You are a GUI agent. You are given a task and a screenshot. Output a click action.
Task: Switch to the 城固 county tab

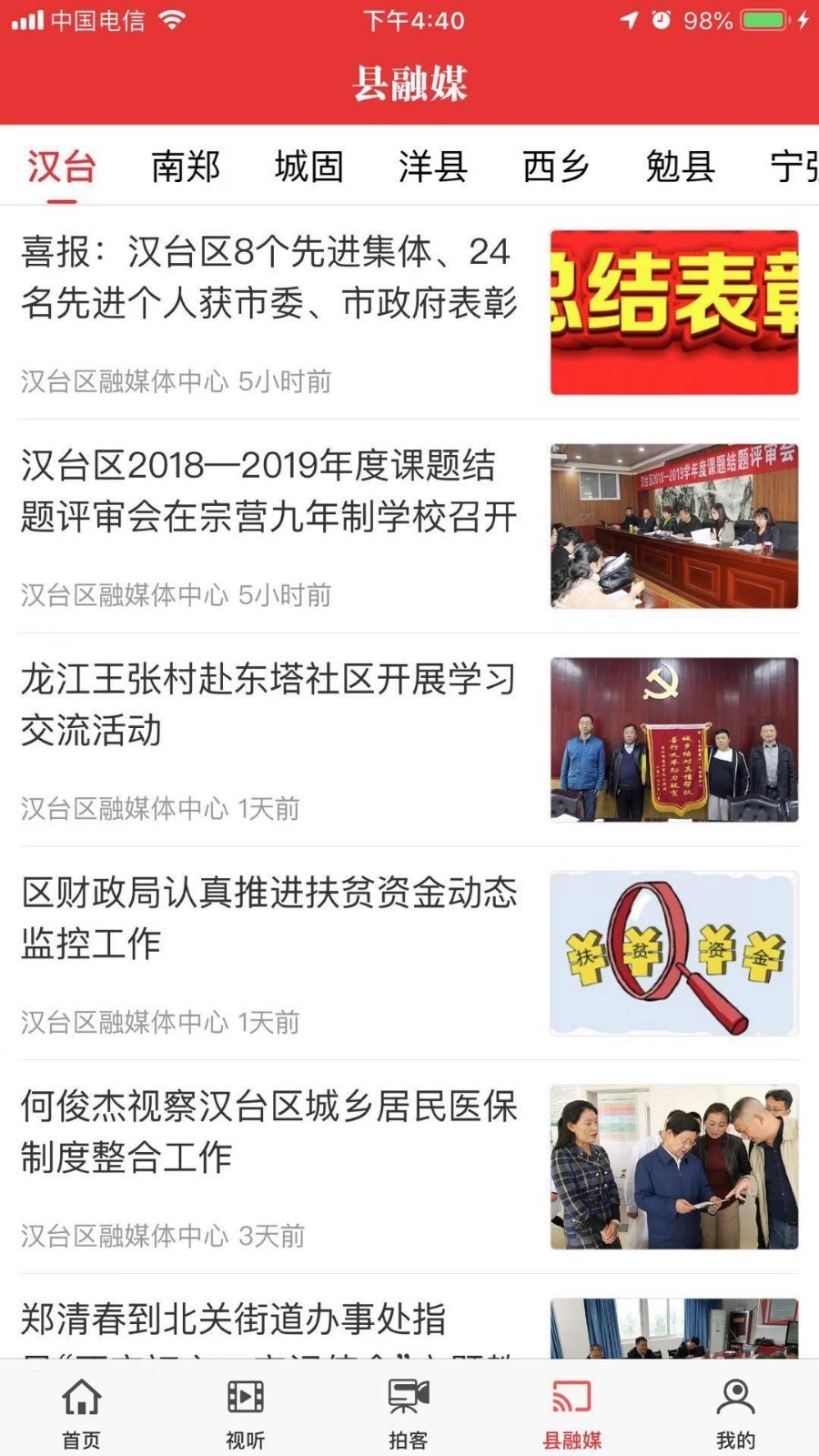point(309,167)
